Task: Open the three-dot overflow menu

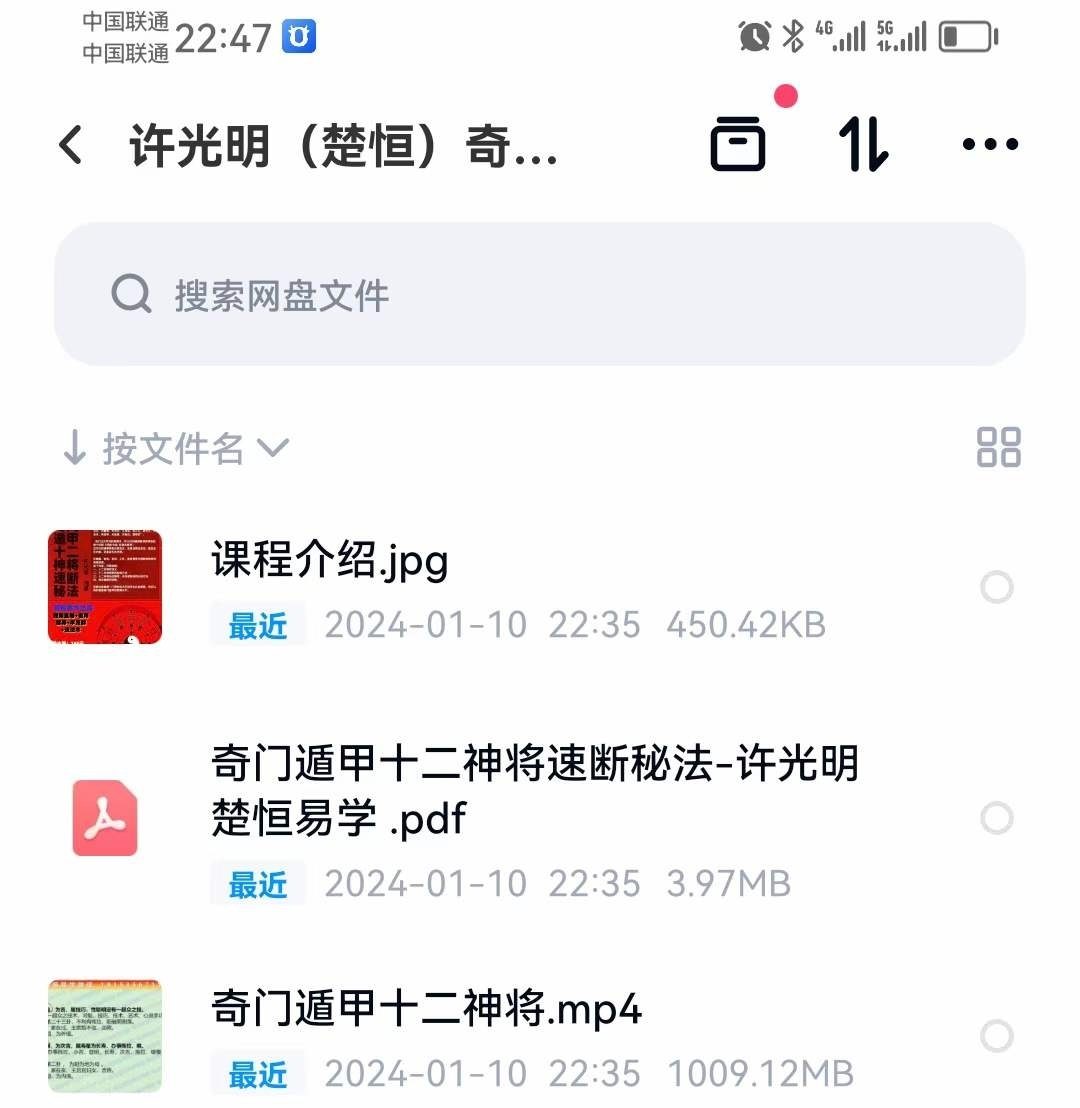Action: 990,144
